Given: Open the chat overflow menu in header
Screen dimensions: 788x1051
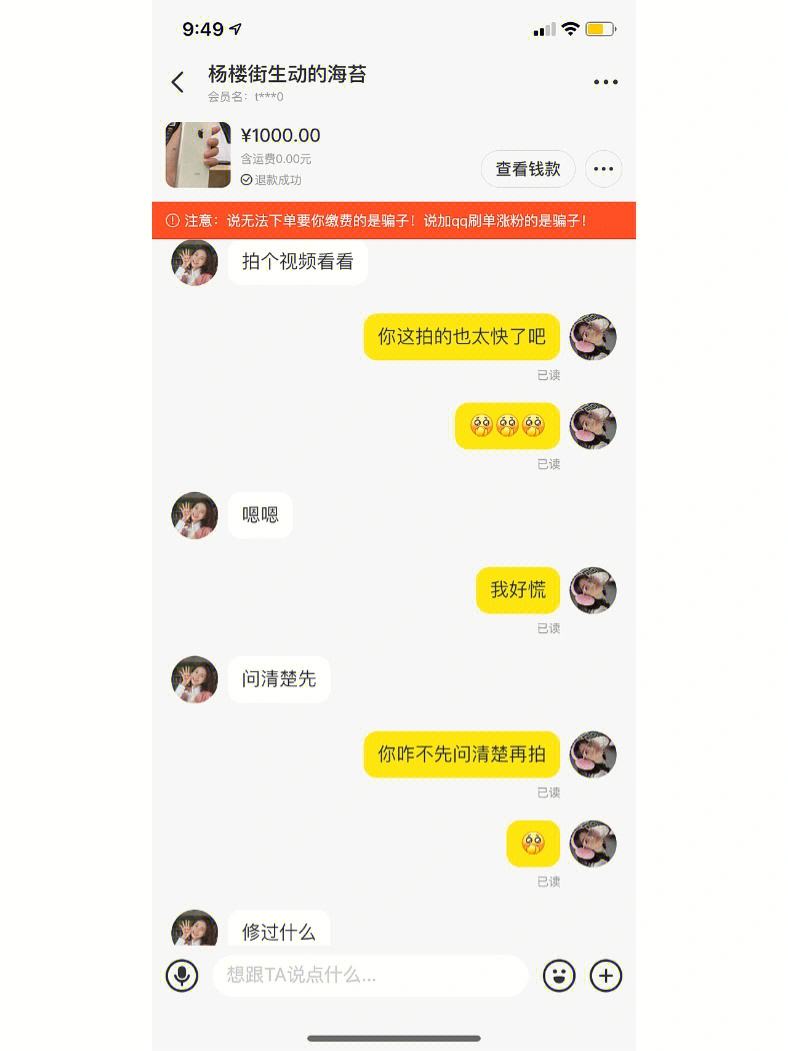Looking at the screenshot, I should pyautogui.click(x=605, y=82).
